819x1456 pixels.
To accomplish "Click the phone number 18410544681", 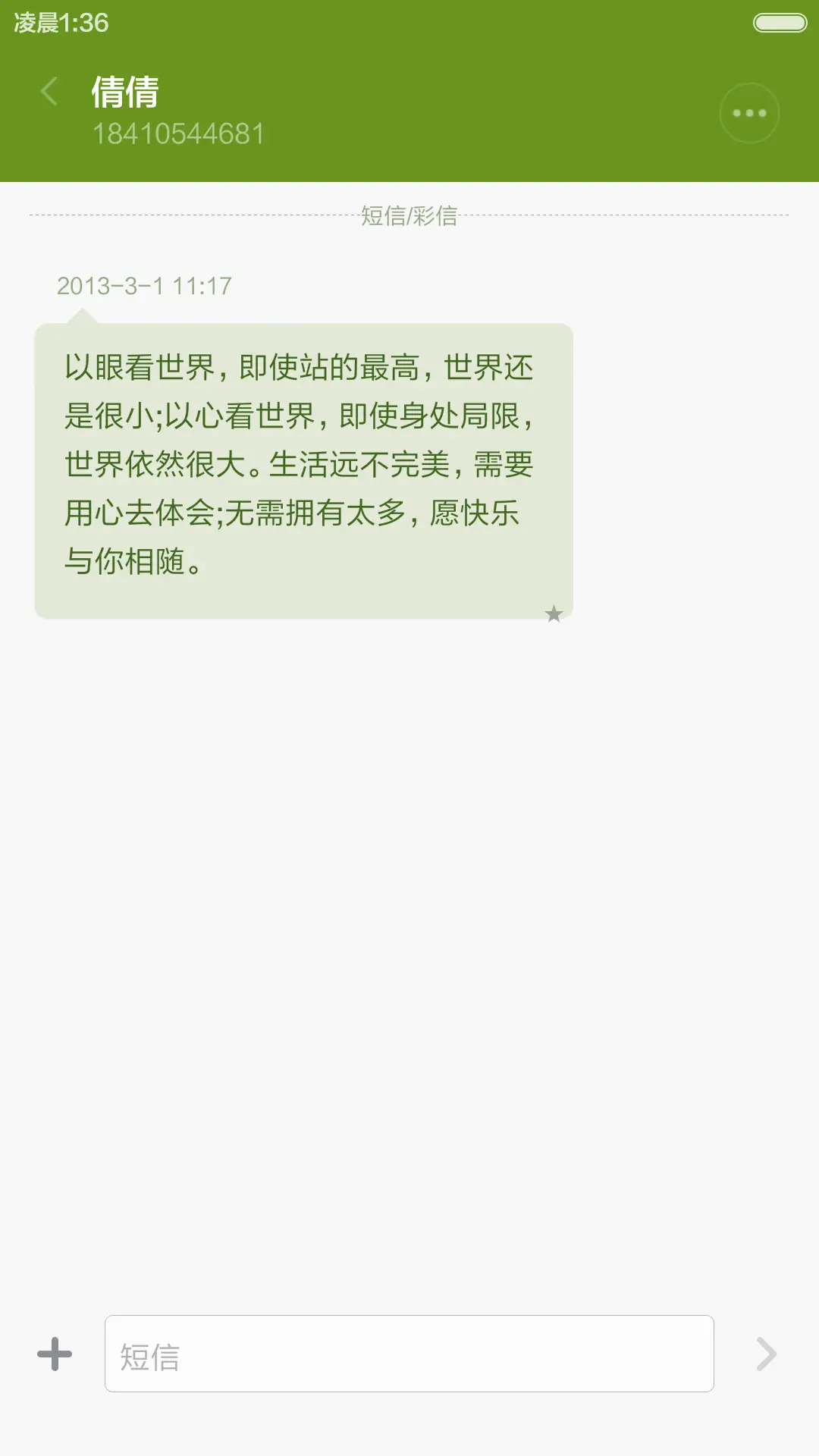I will click(179, 134).
